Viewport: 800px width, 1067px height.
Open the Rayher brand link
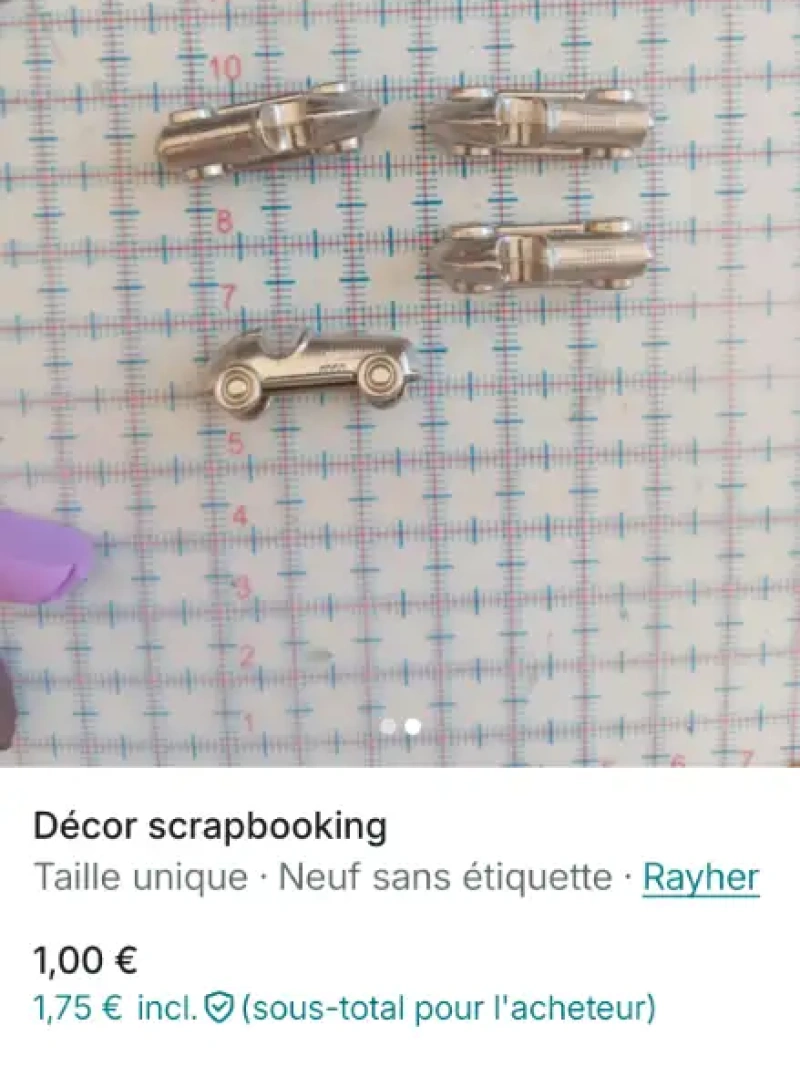700,878
